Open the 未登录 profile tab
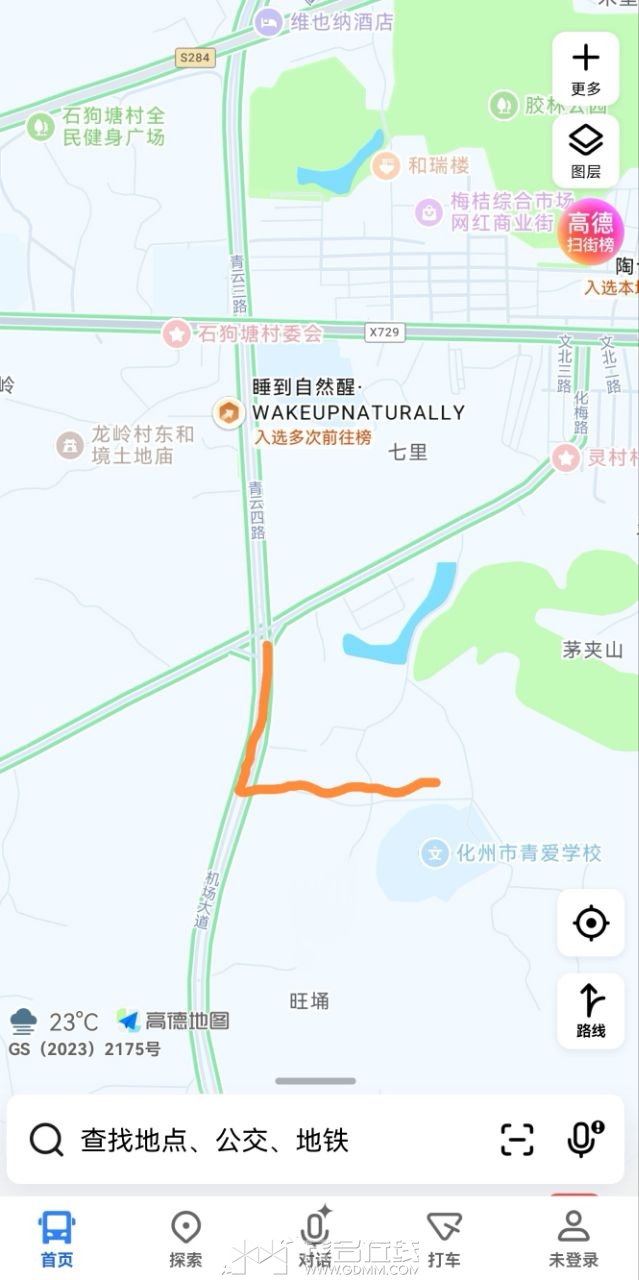This screenshot has width=639, height=1280. coord(573,1238)
